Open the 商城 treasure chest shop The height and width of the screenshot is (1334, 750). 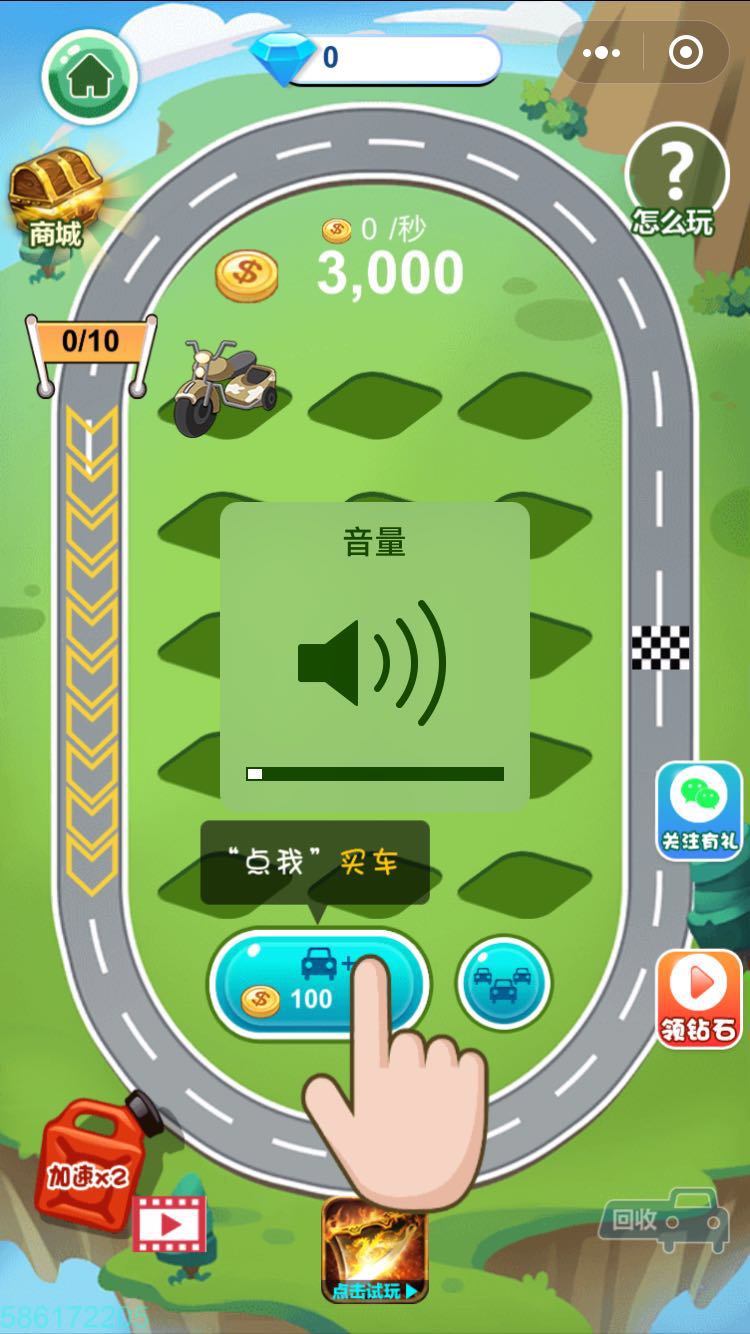click(56, 199)
